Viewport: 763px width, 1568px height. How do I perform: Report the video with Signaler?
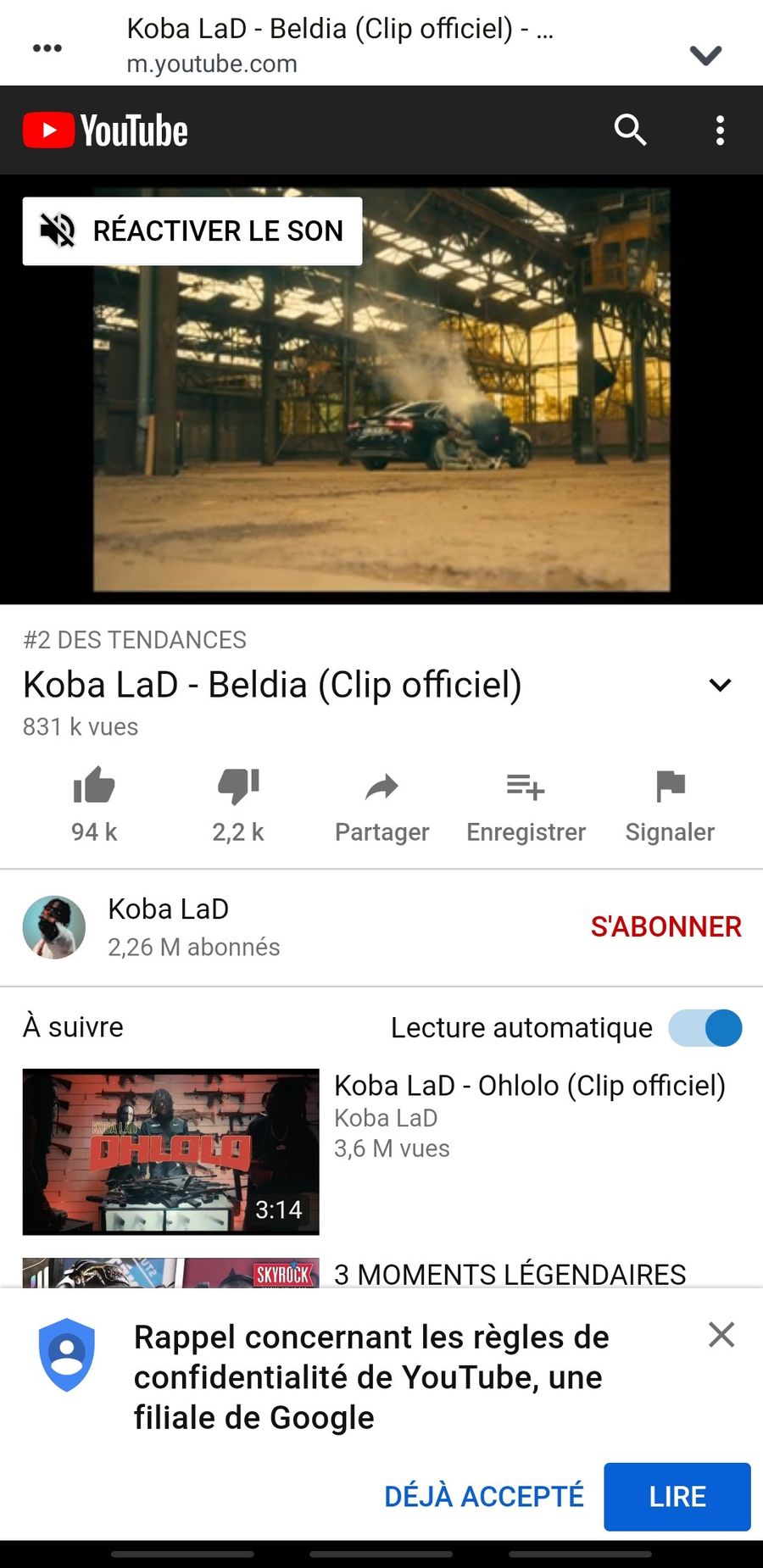(670, 804)
